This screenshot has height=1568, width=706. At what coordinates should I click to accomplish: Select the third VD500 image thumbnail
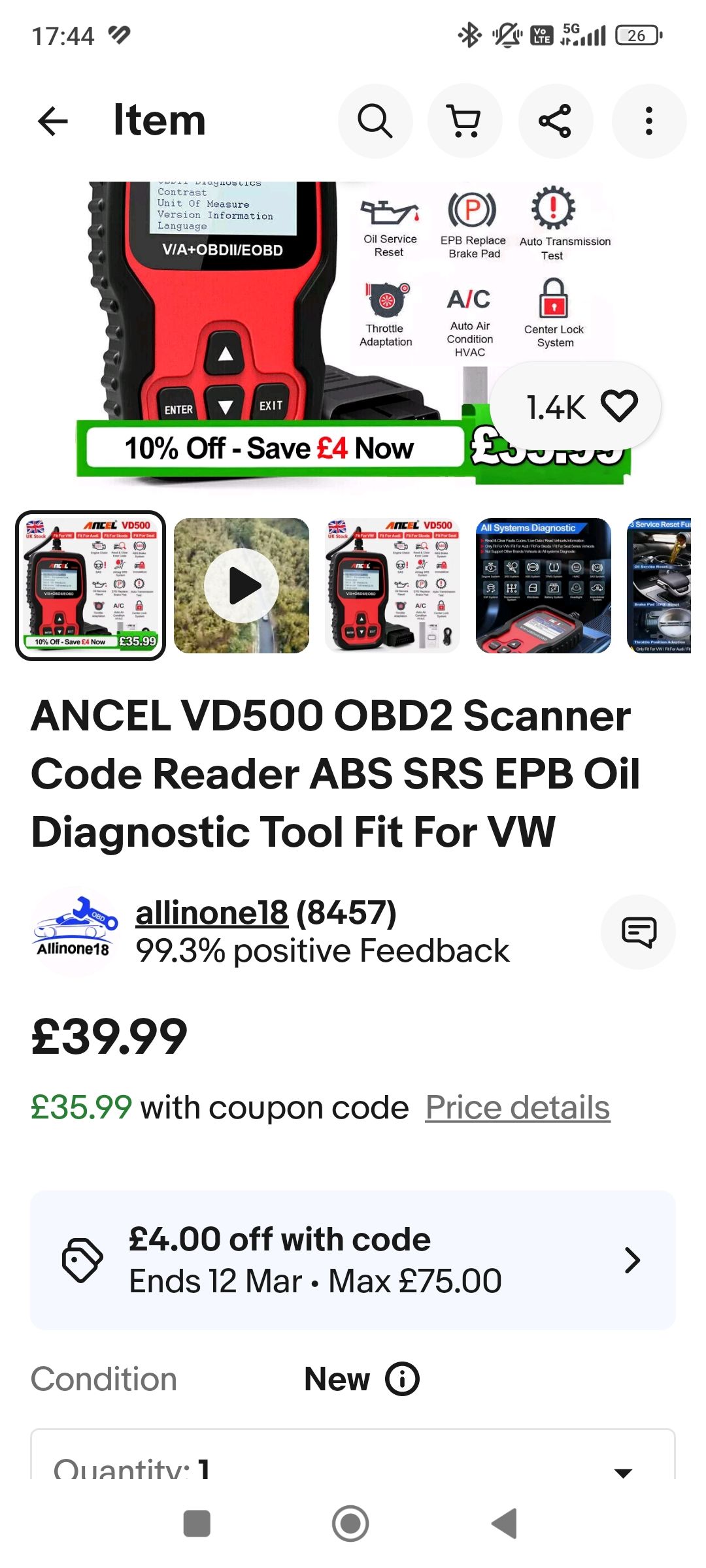(392, 586)
